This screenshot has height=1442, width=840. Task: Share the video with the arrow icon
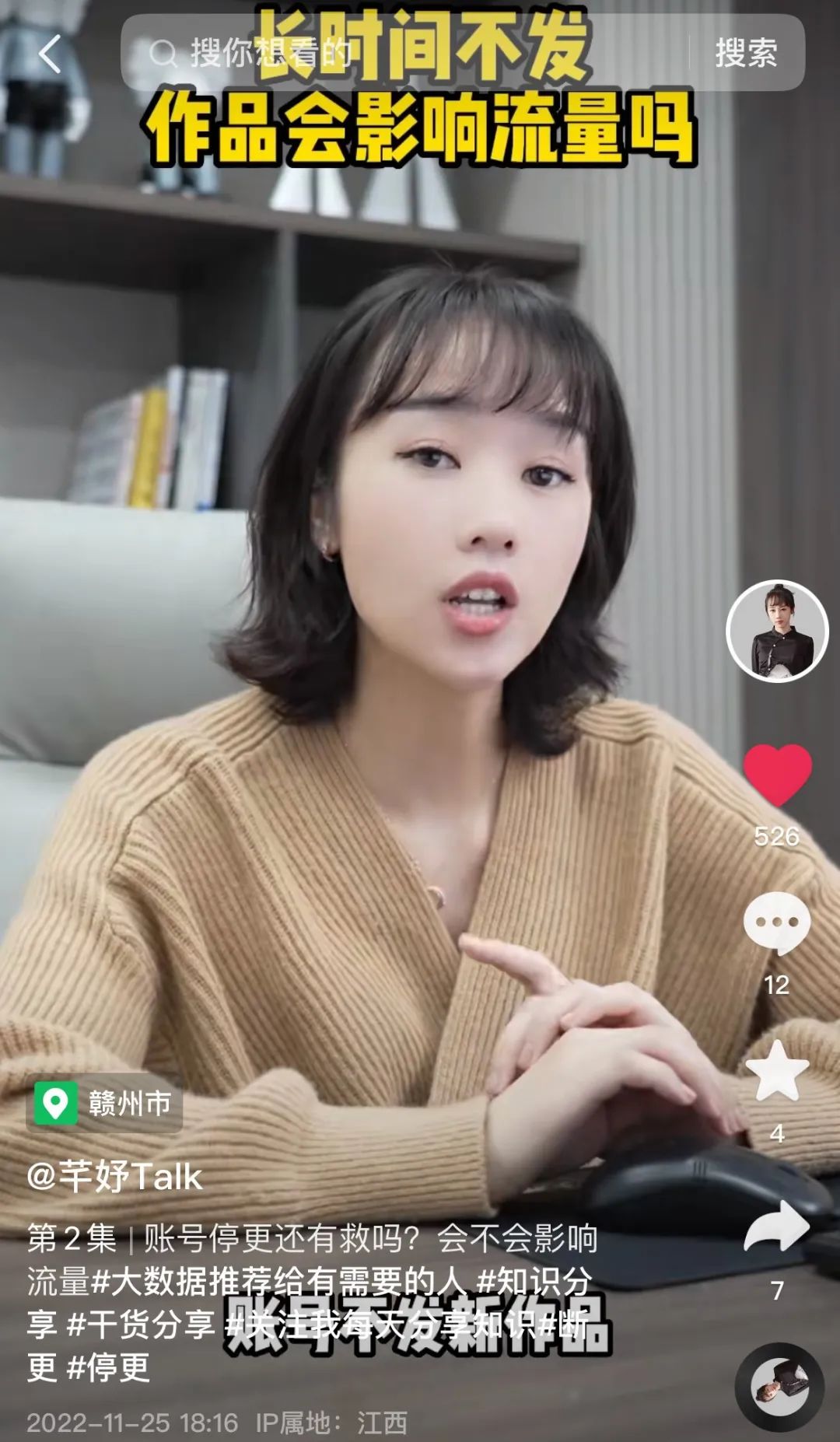pyautogui.click(x=777, y=1227)
